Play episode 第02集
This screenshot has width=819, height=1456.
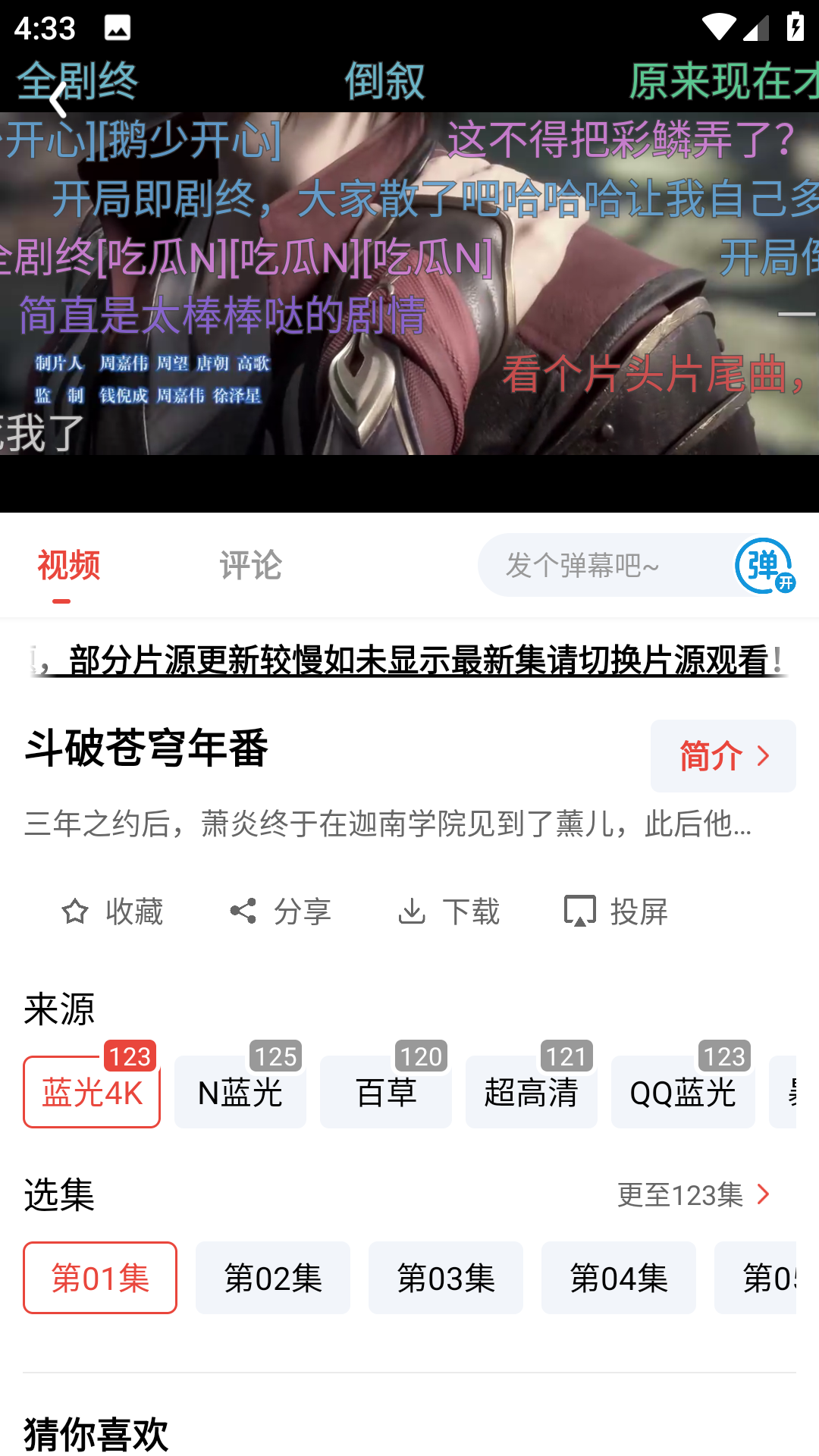[x=273, y=1278]
